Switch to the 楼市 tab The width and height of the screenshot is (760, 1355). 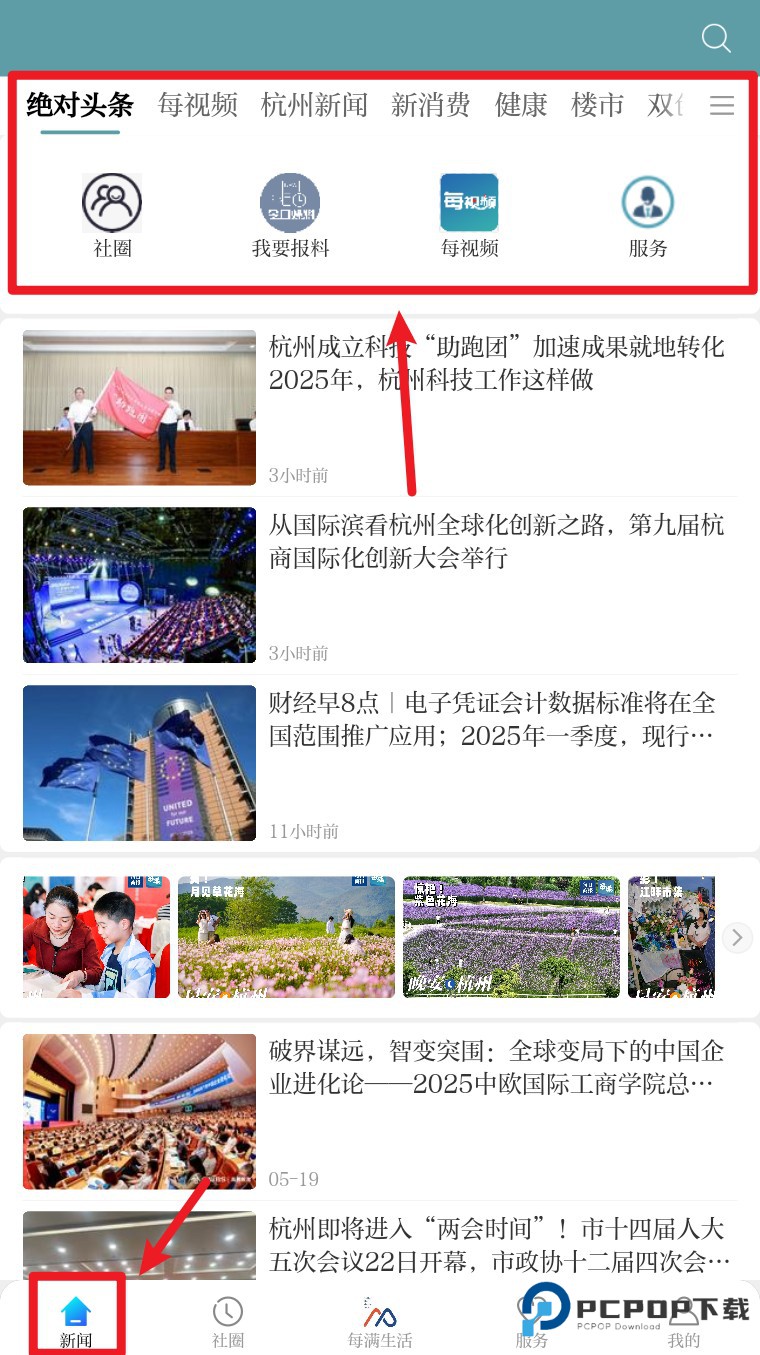tap(597, 105)
